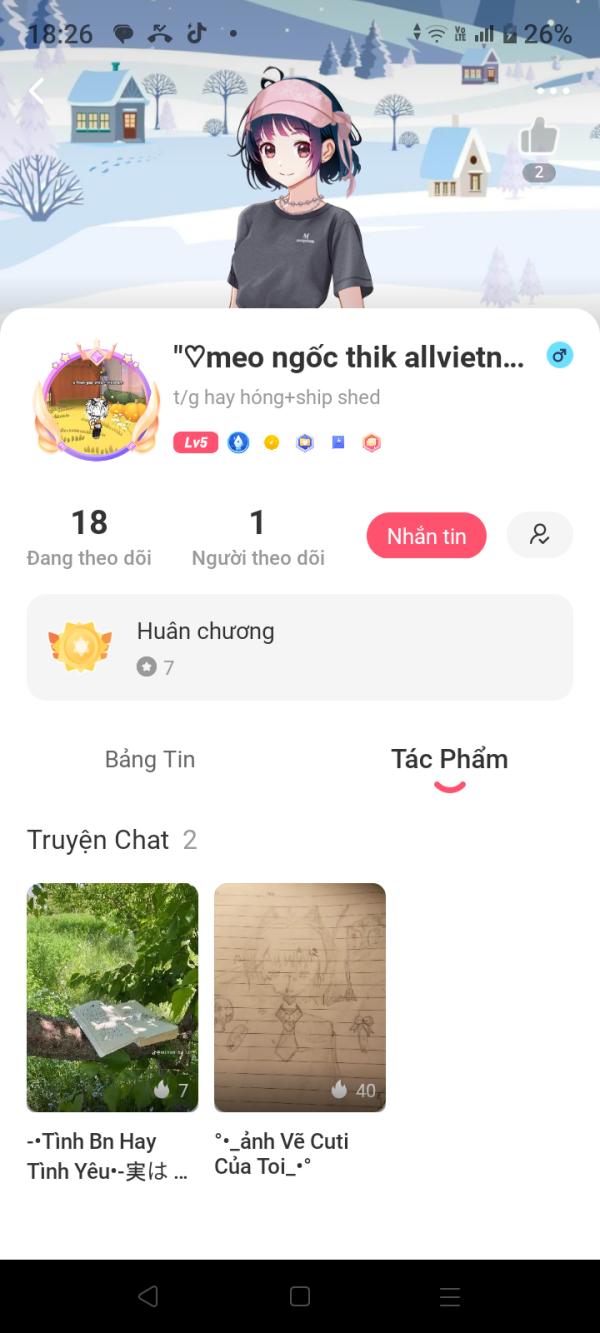View the Người theo dõi followers list
Screen dimensions: 600x1333
[x=258, y=537]
